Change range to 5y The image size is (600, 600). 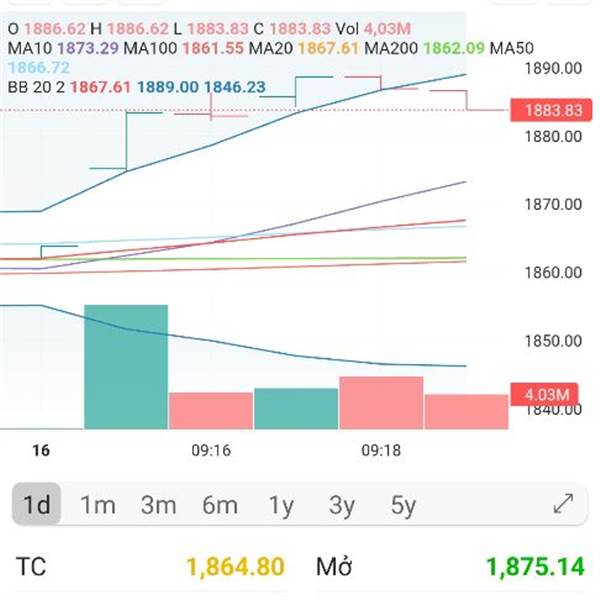pyautogui.click(x=403, y=505)
